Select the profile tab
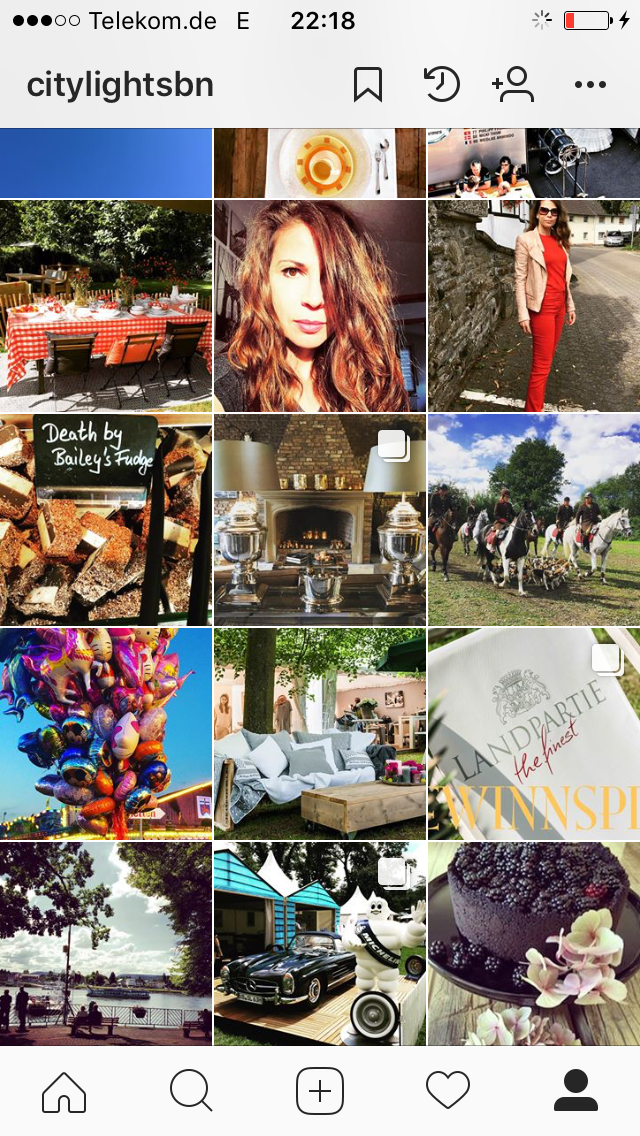 pyautogui.click(x=575, y=1091)
